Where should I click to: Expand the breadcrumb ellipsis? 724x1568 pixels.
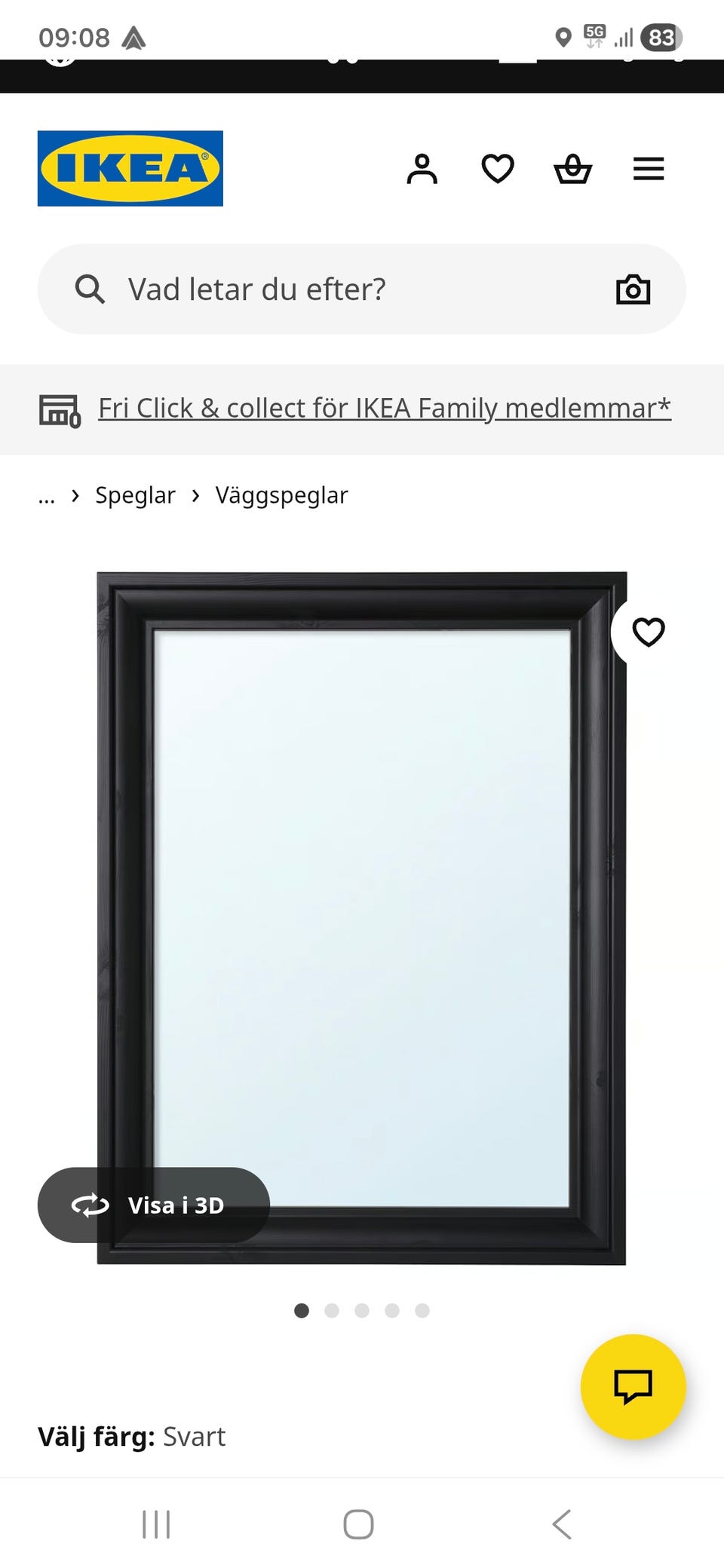47,495
